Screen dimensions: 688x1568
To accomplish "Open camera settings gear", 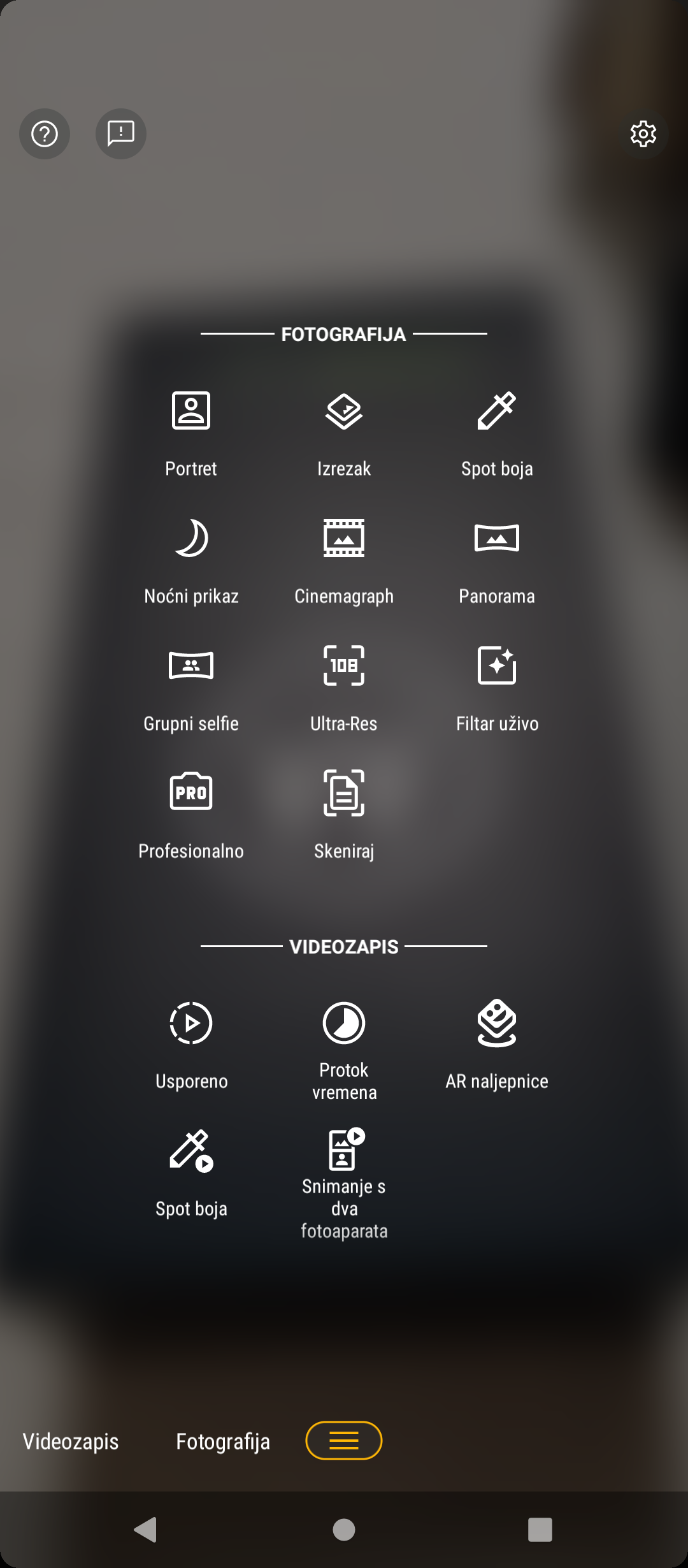I will pos(643,134).
